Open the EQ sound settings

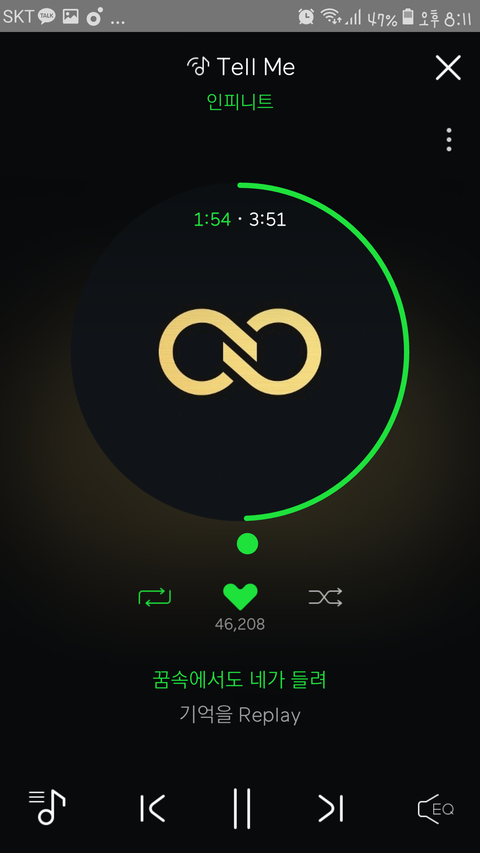435,809
